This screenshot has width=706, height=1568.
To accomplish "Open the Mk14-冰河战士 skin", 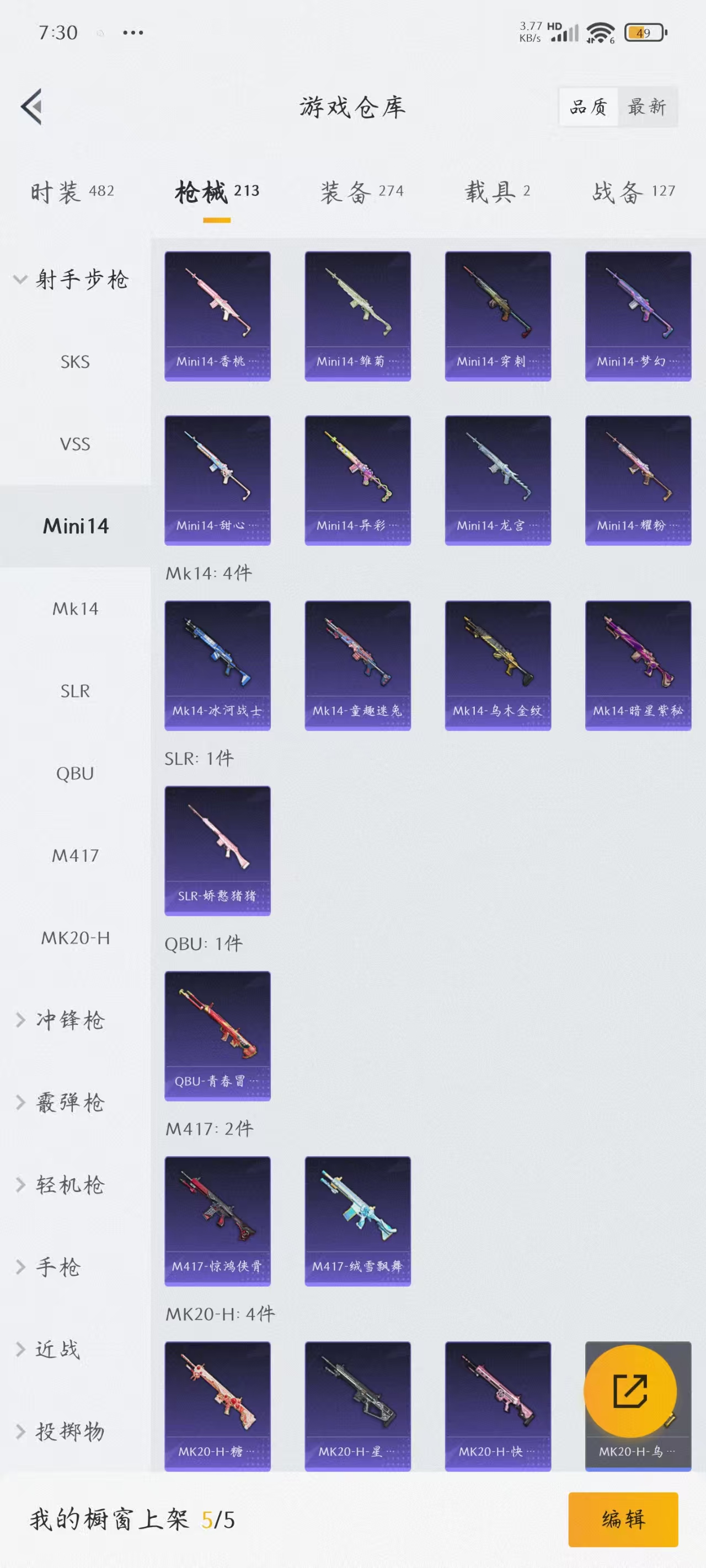I will [x=217, y=665].
